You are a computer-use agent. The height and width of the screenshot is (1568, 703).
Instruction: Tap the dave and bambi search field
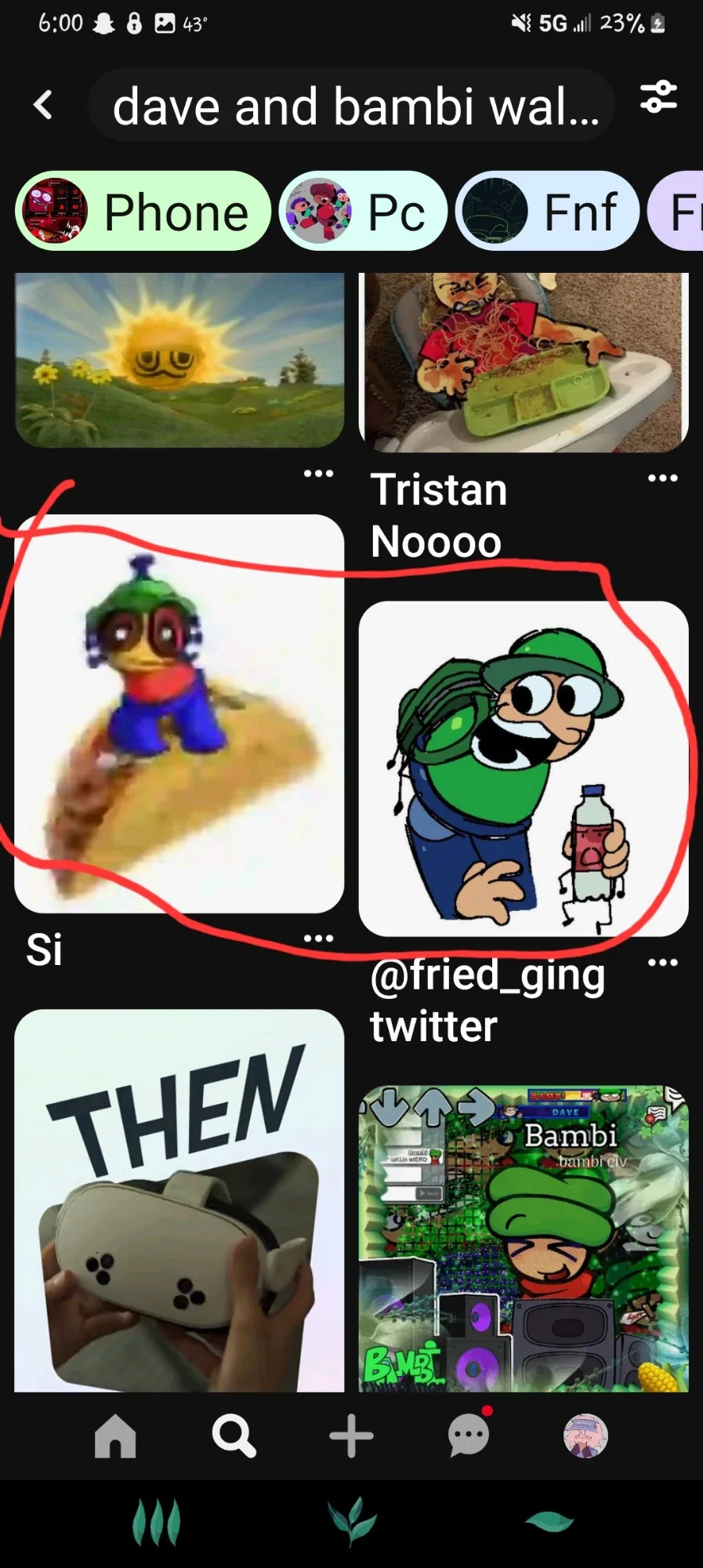coord(351,105)
